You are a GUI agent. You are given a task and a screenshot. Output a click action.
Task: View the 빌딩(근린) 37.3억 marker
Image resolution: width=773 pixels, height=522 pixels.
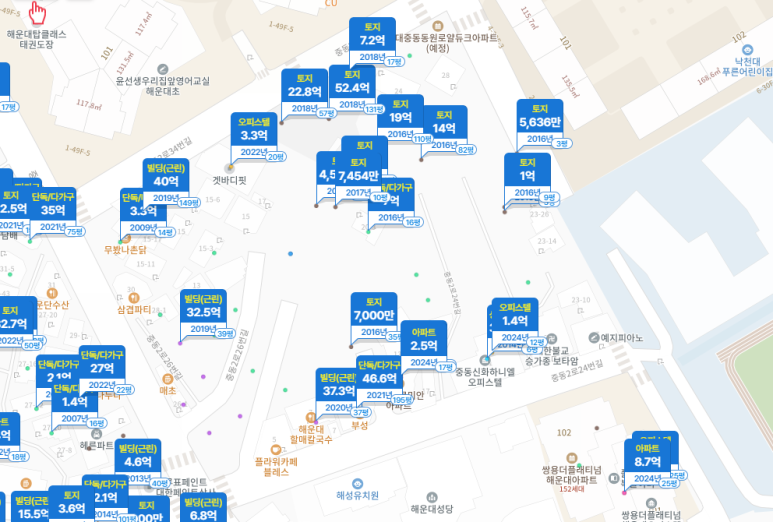[338, 386]
